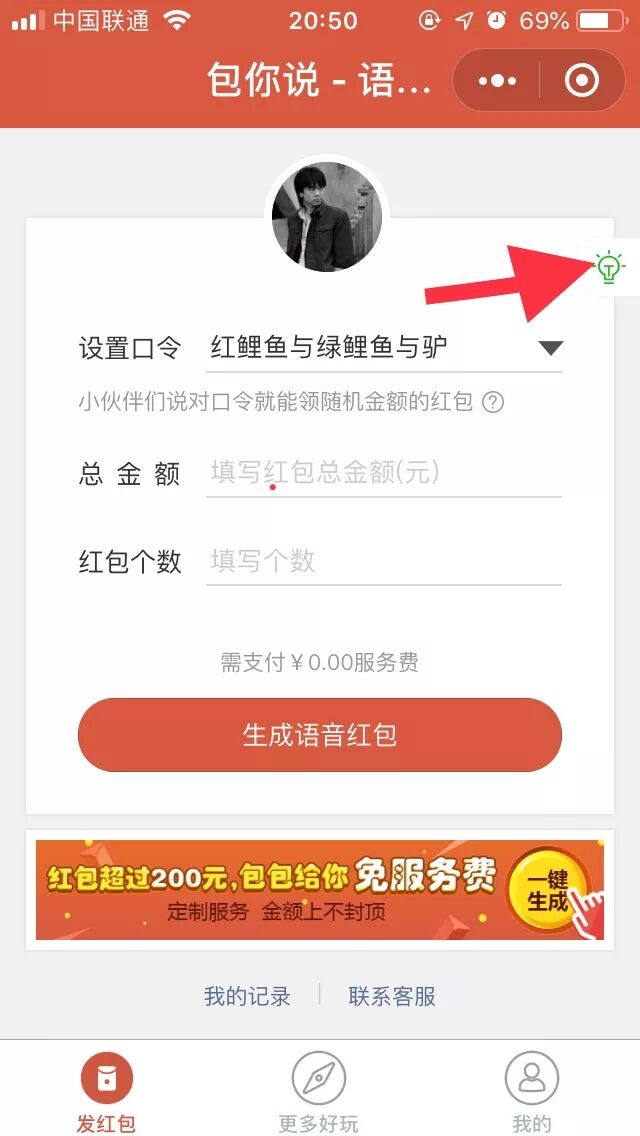640x1136 pixels.
Task: Open the 免服务费 promotion banner
Action: click(320, 890)
